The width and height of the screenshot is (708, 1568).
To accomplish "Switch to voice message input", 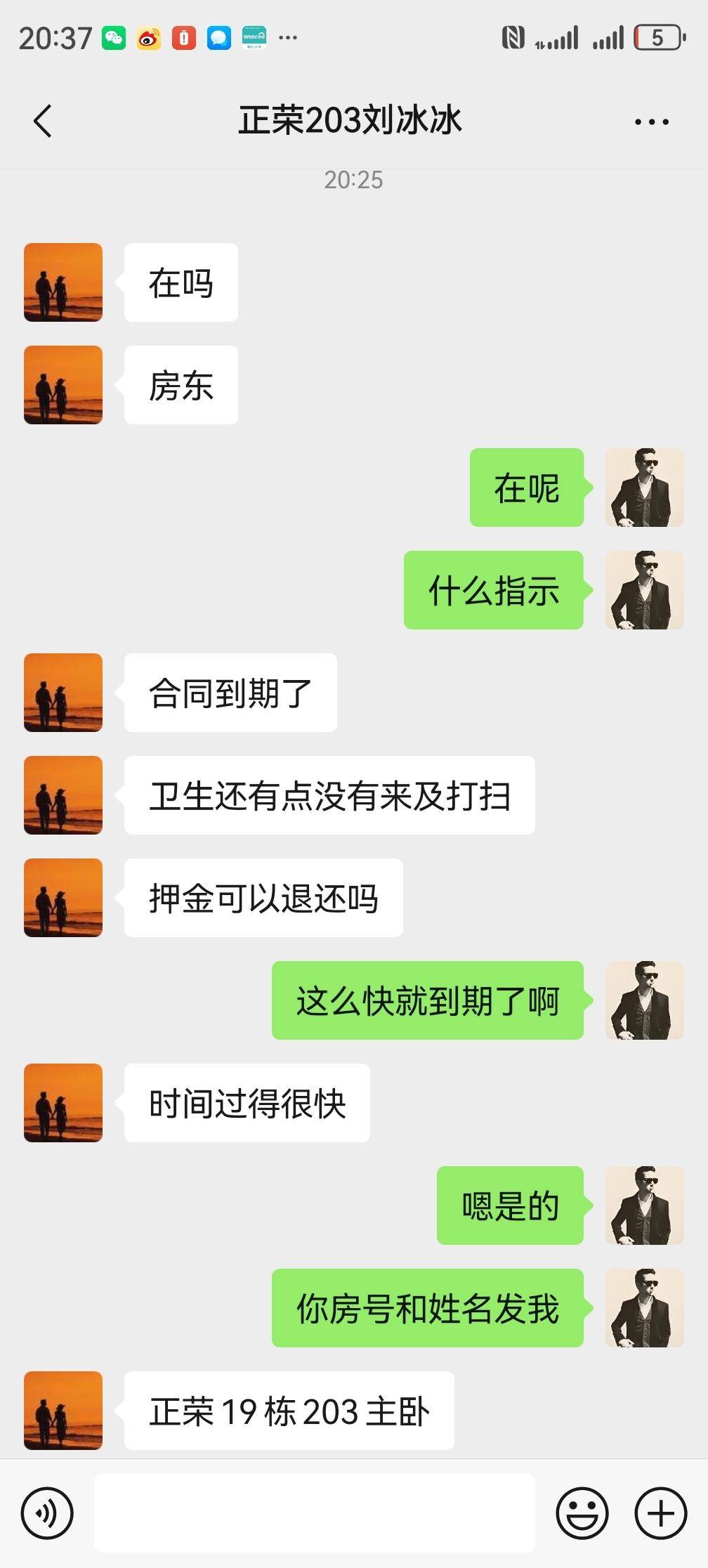I will (47, 1513).
